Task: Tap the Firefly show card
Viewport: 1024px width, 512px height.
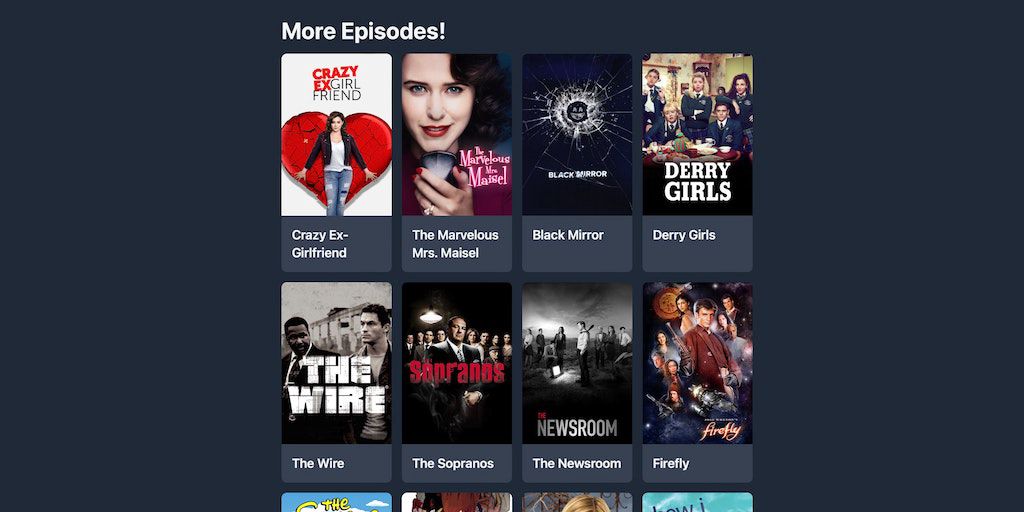Action: (x=697, y=380)
